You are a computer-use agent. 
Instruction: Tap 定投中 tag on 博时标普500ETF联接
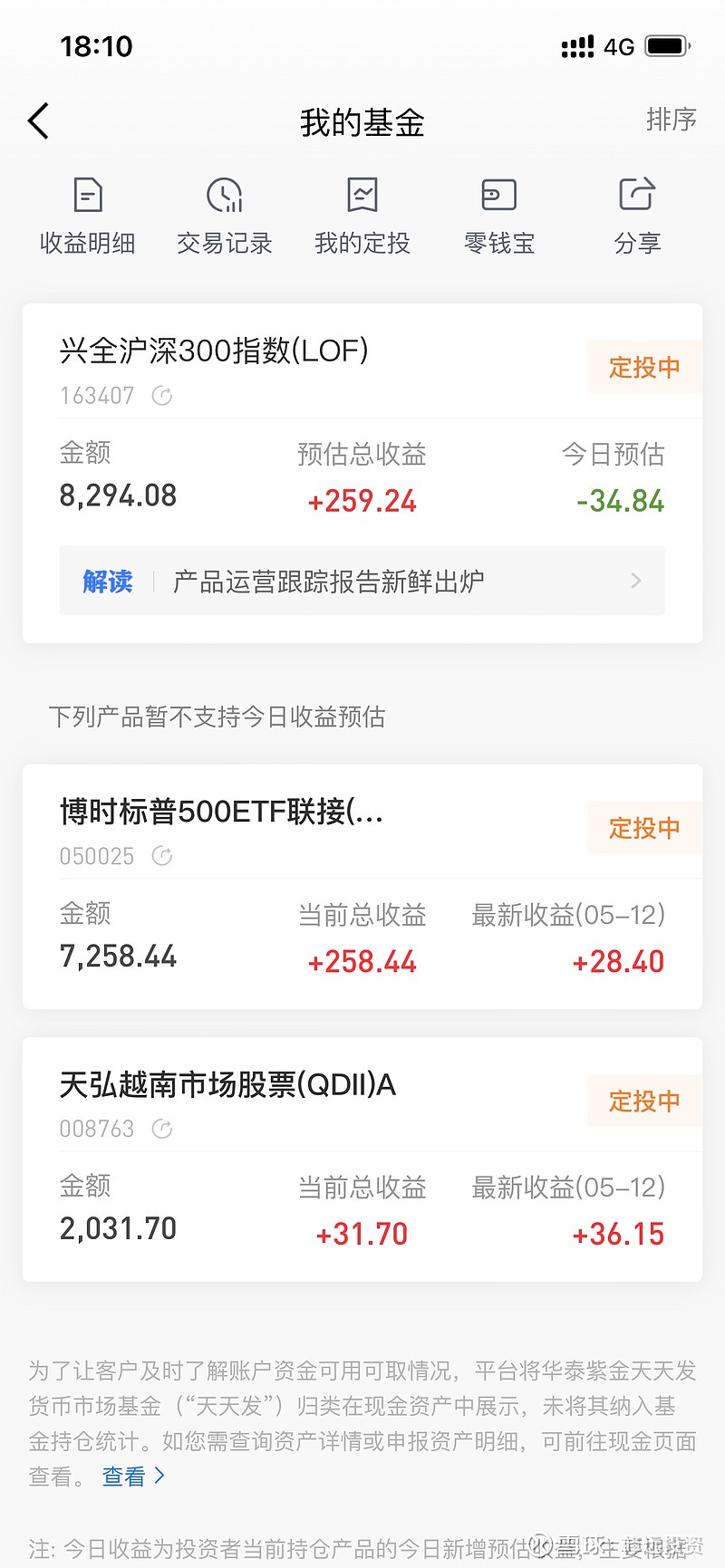(x=644, y=827)
